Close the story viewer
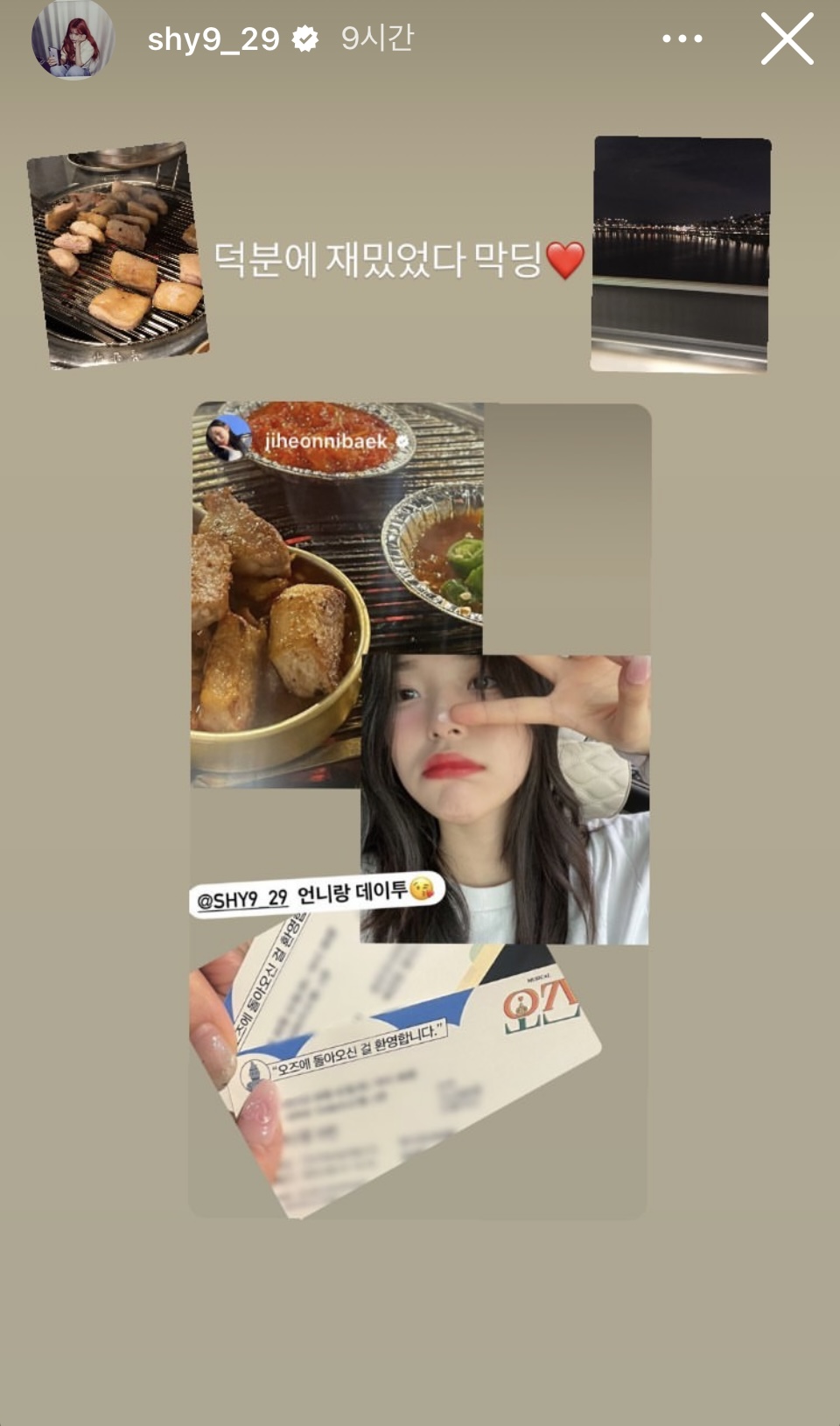 [x=787, y=39]
